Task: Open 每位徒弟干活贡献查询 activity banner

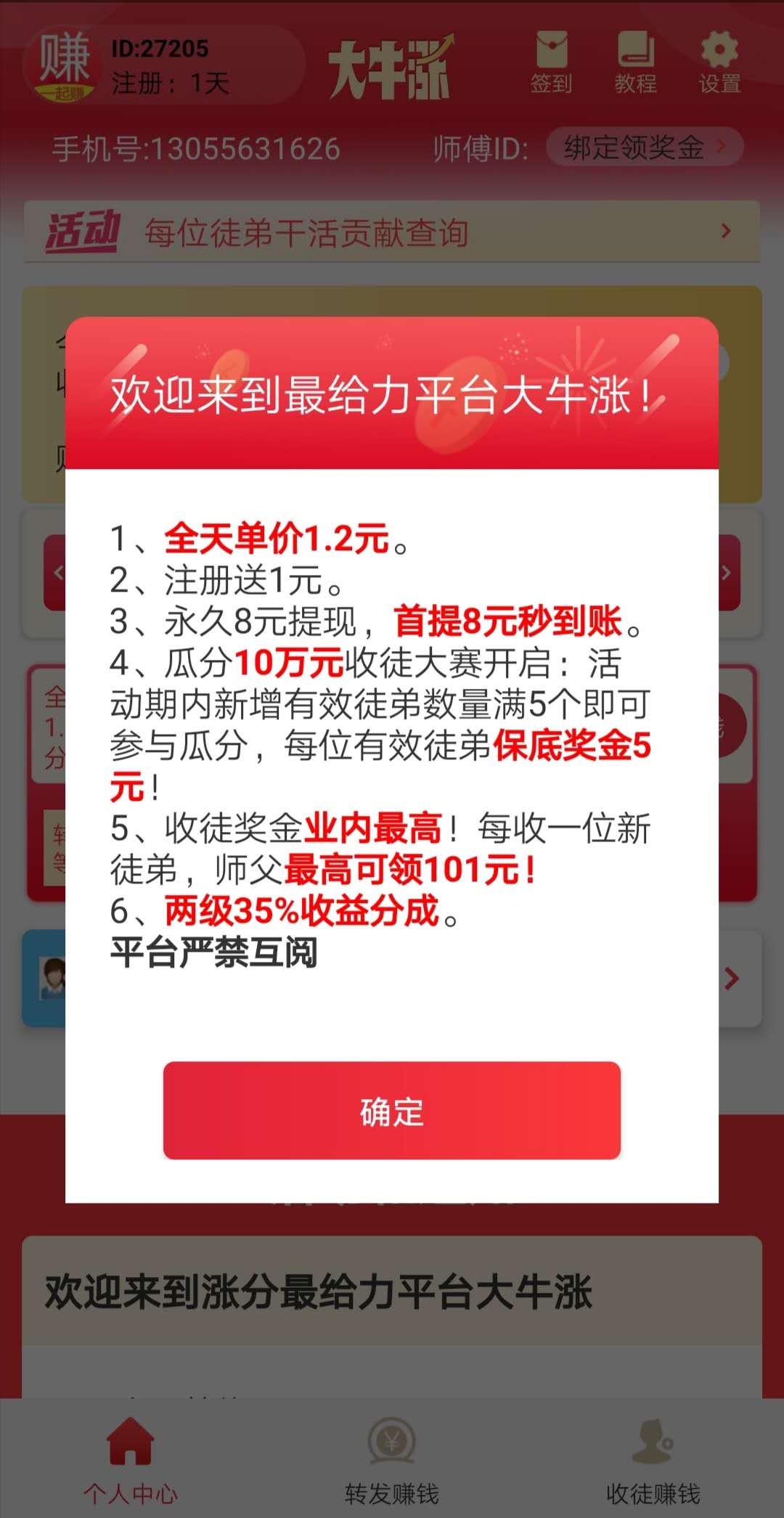Action: [392, 232]
